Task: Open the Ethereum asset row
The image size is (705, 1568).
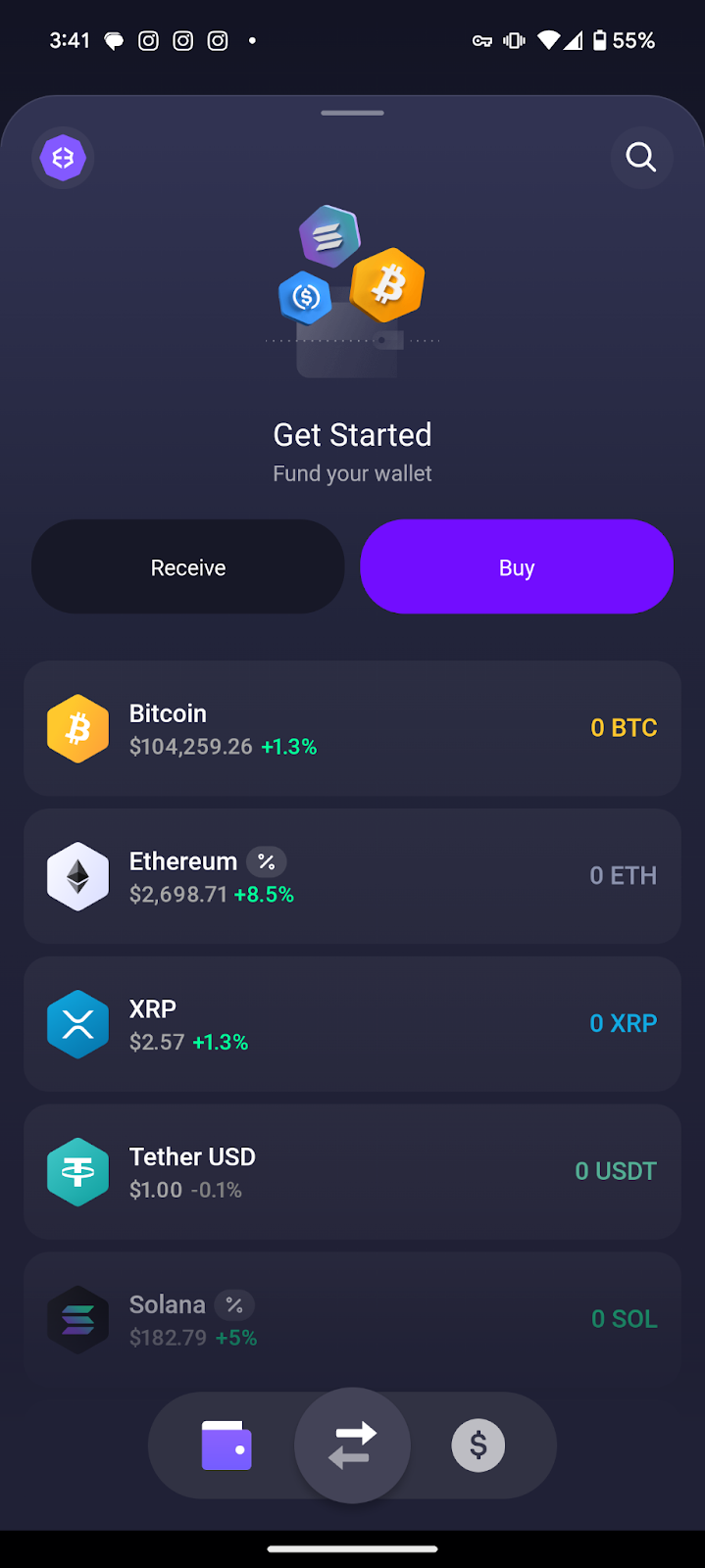Action: (x=352, y=876)
